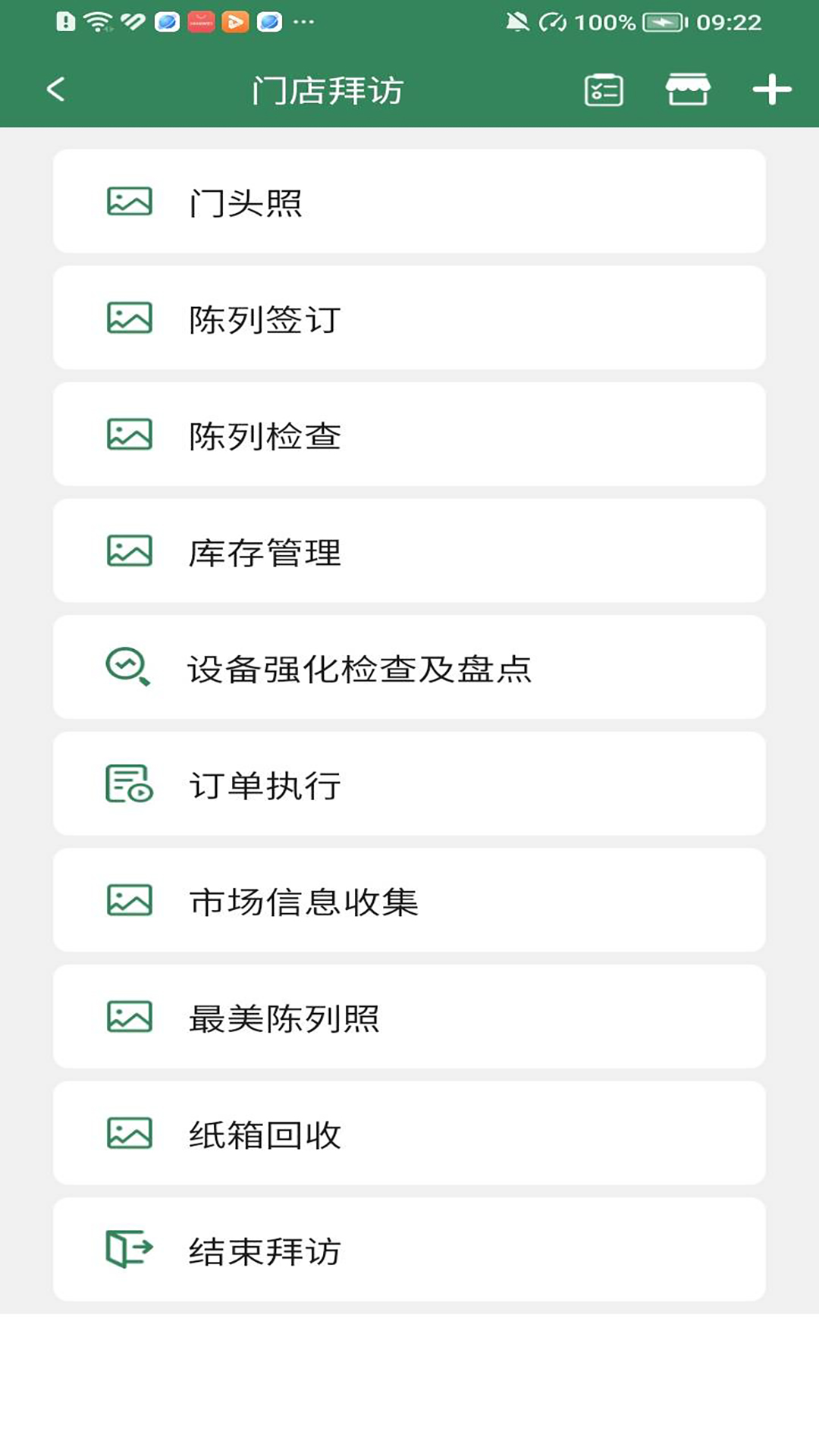Open the checklist icon in the app bar
Image resolution: width=819 pixels, height=1456 pixels.
pyautogui.click(x=604, y=90)
